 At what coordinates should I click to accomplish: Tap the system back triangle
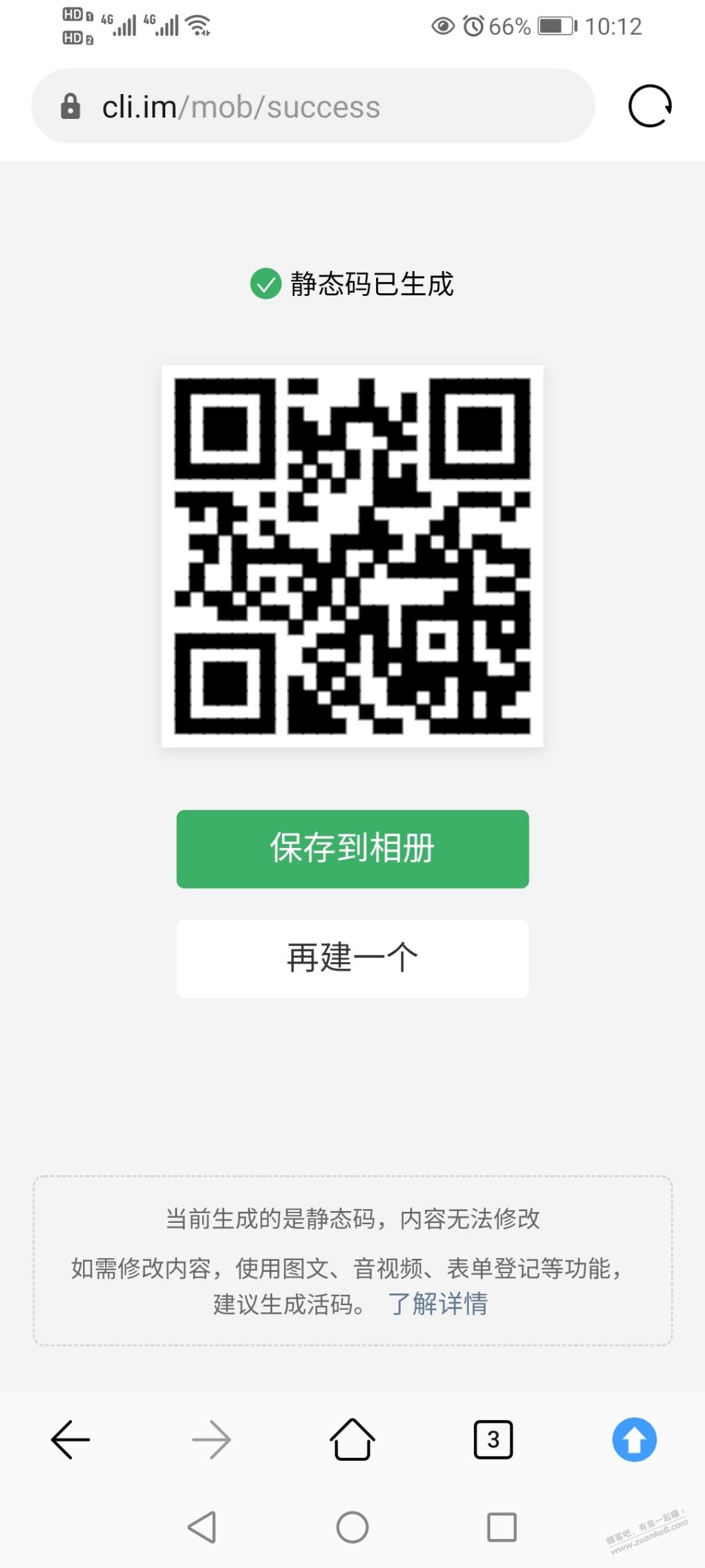[203, 1527]
